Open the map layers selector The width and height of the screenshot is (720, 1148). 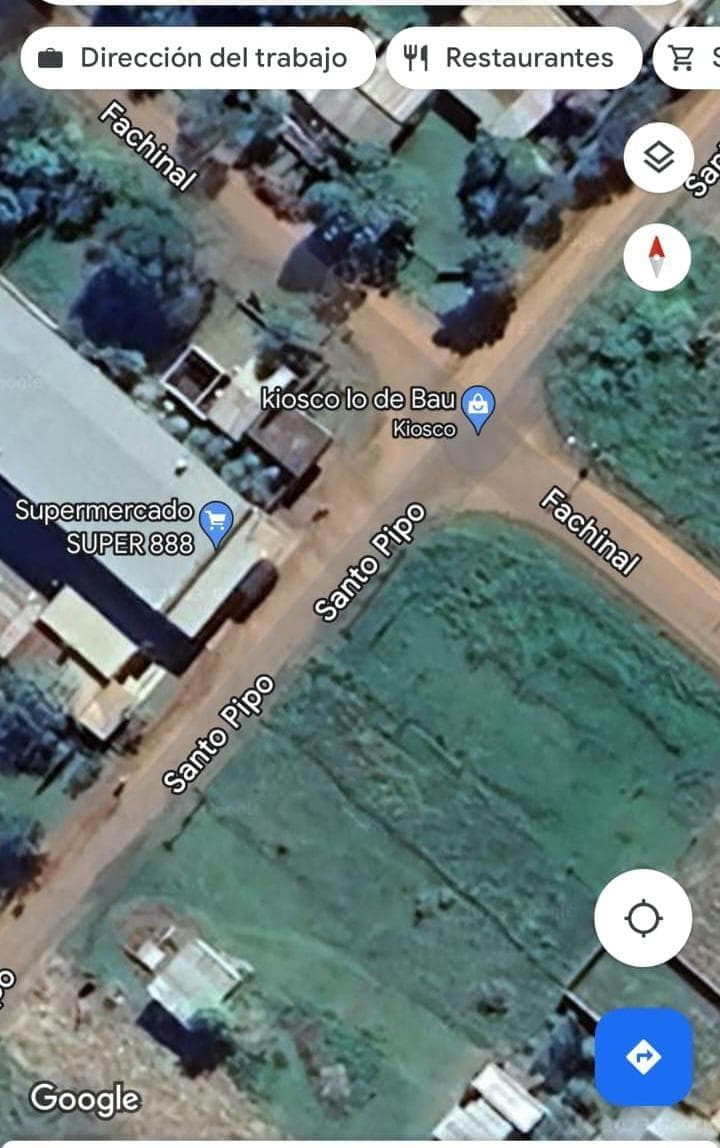pos(657,157)
